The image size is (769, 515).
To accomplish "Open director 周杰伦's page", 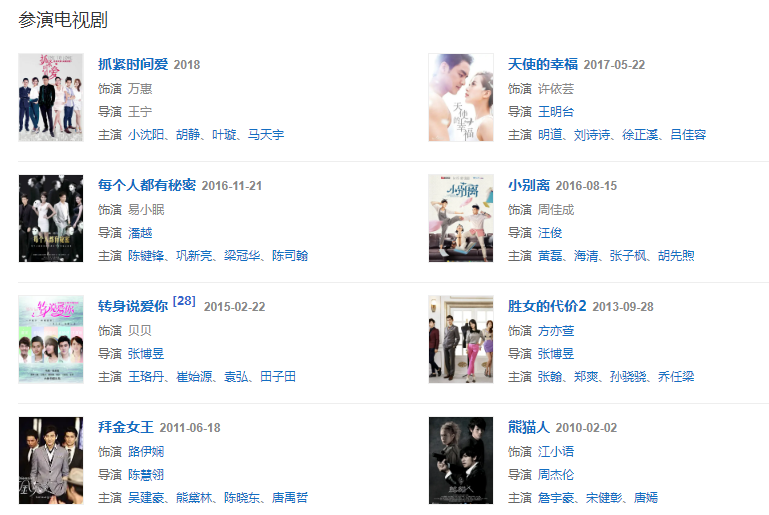I will click(556, 474).
